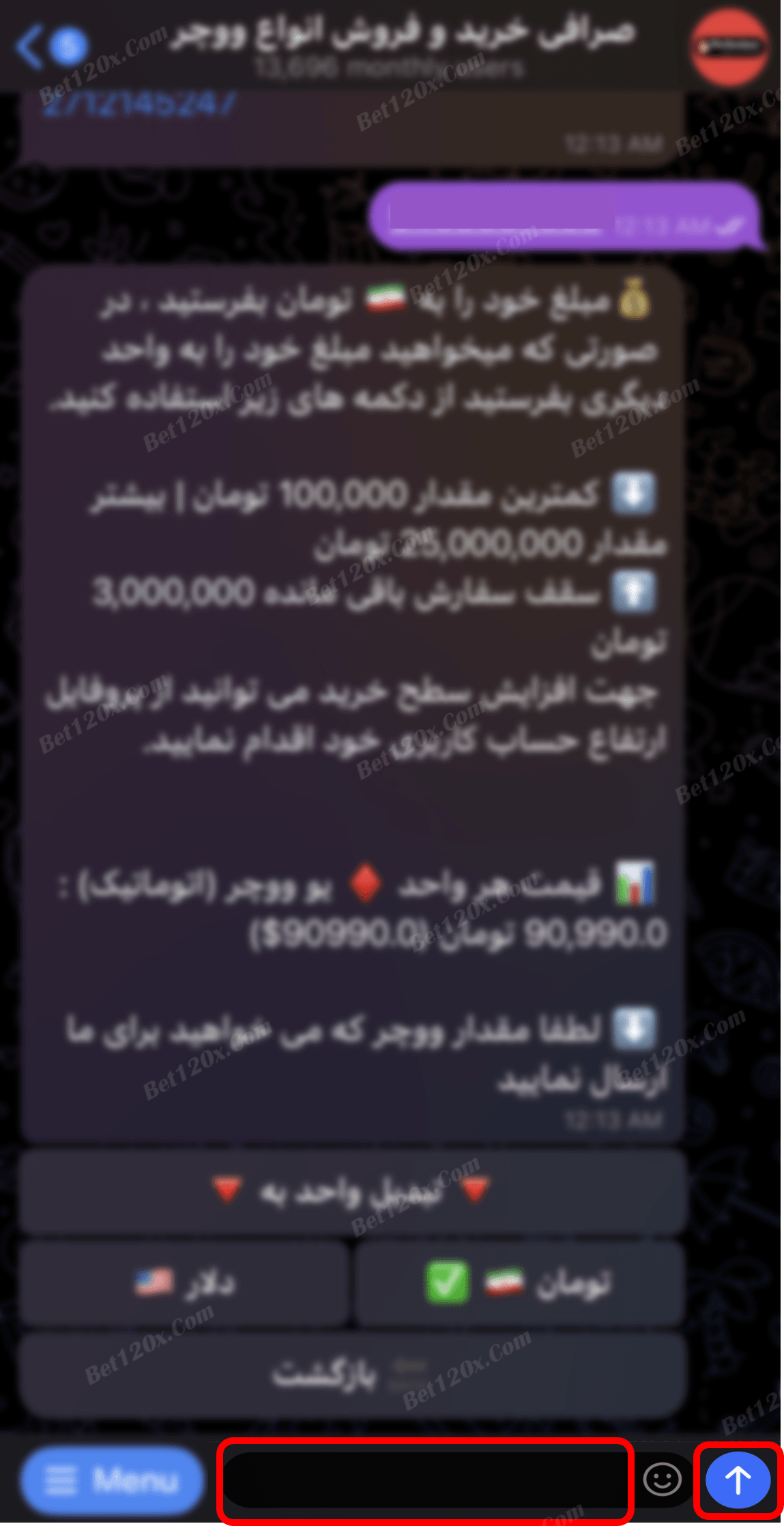
Task: Open the emoji picker
Action: 662,1480
